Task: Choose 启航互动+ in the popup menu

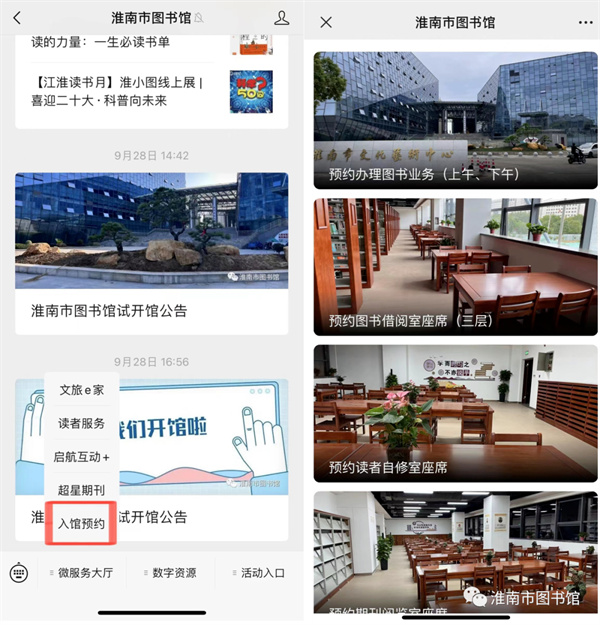Action: click(x=81, y=457)
